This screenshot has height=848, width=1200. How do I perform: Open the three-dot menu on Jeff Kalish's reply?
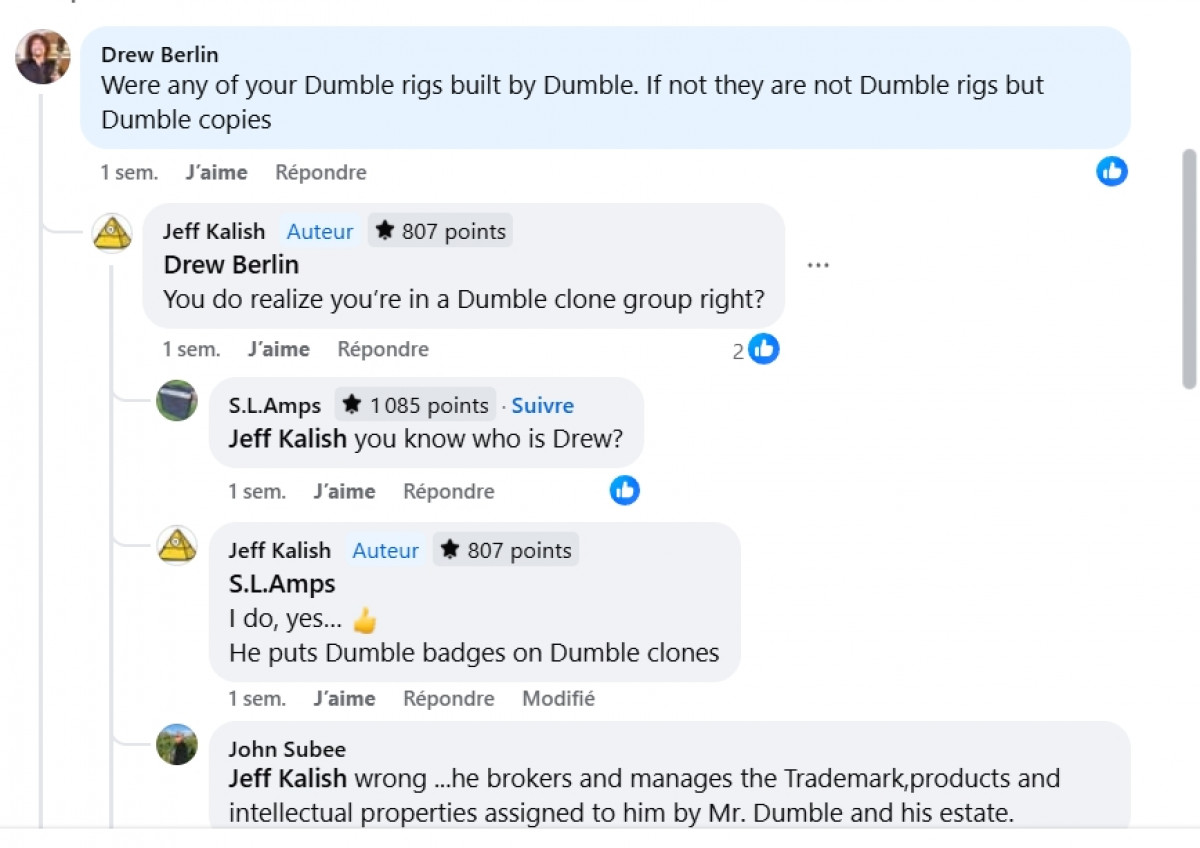pyautogui.click(x=818, y=265)
